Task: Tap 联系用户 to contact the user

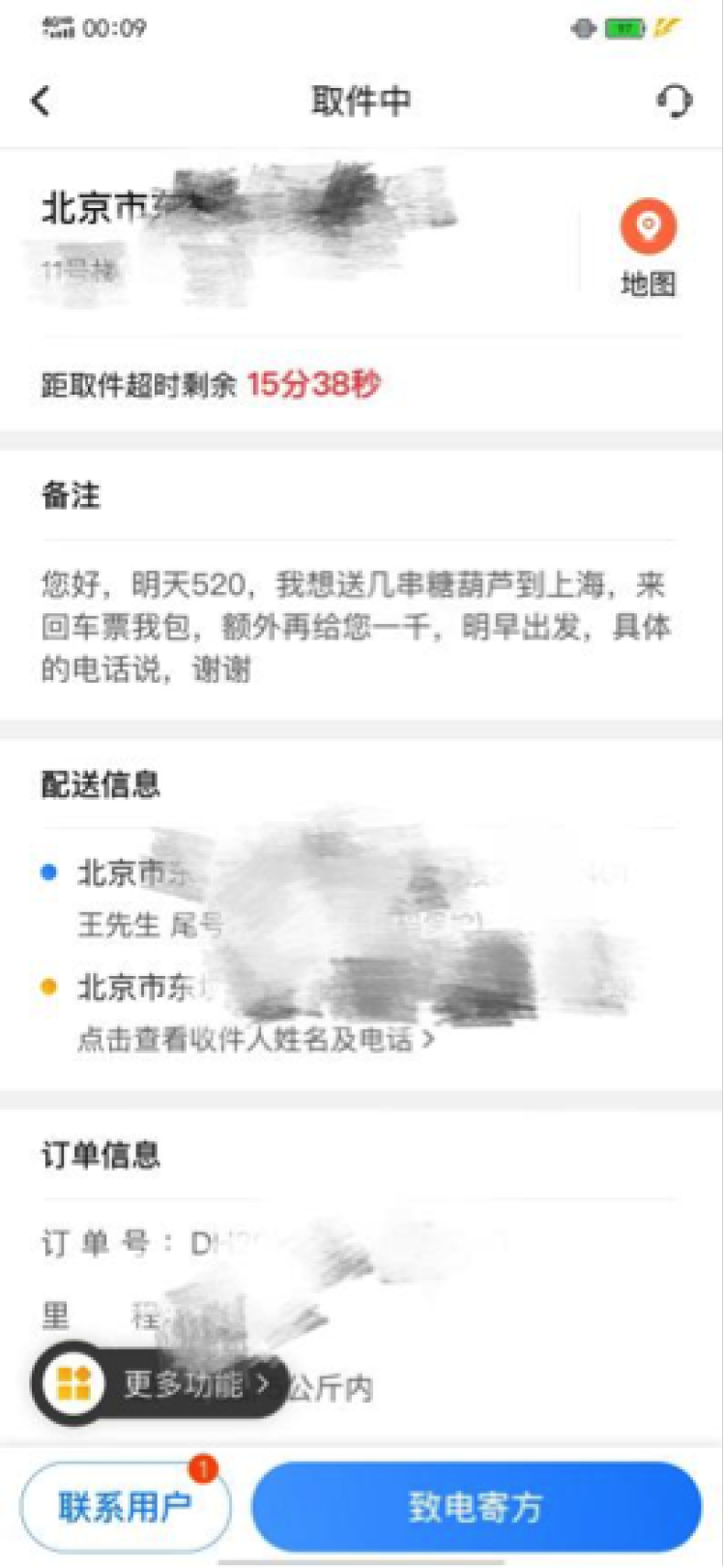Action: coord(126,1507)
